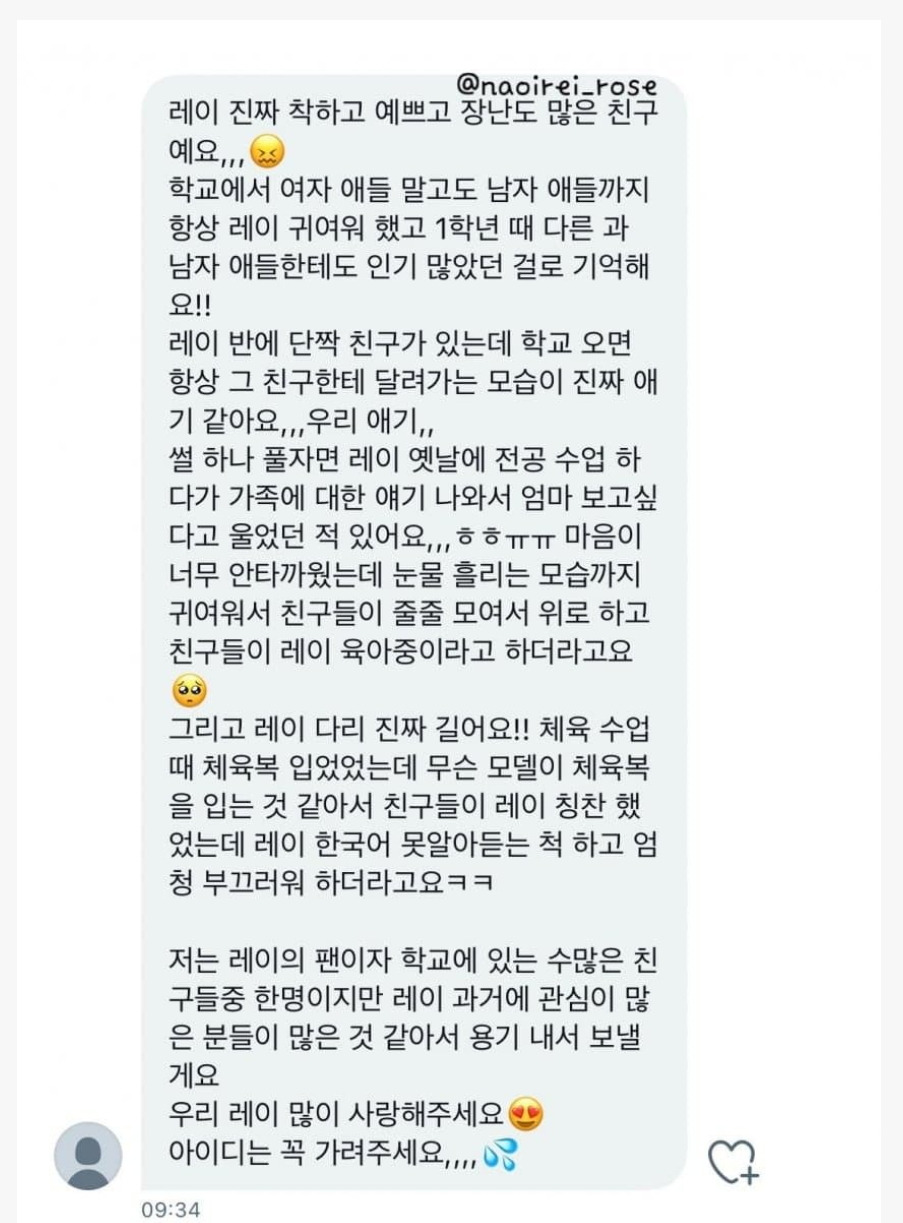Open the sender's profile avatar
Image resolution: width=903 pixels, height=1223 pixels.
[x=88, y=1155]
